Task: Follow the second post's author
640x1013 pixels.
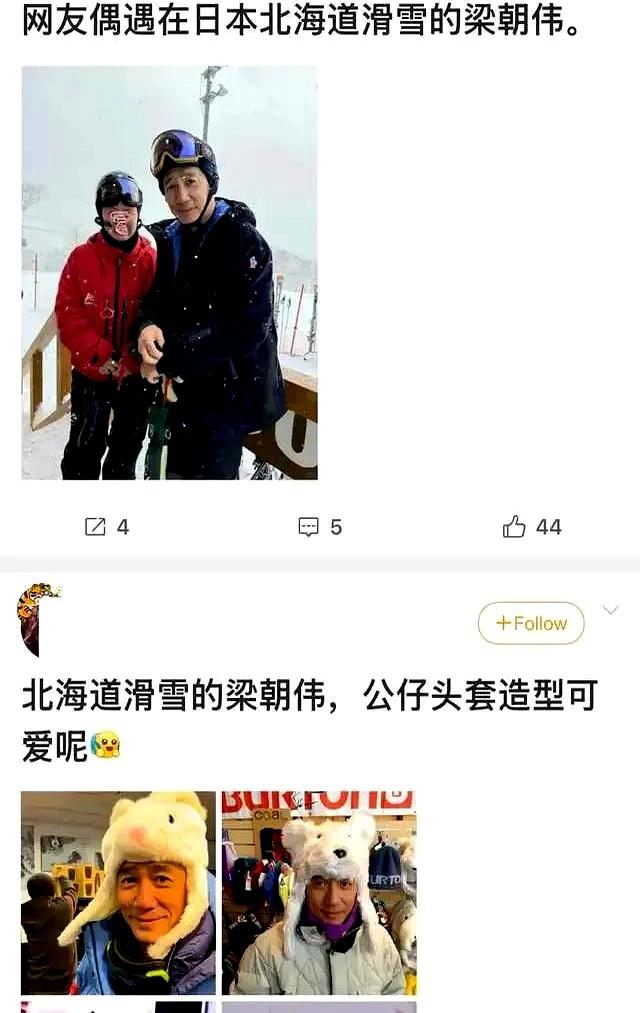Action: 531,623
